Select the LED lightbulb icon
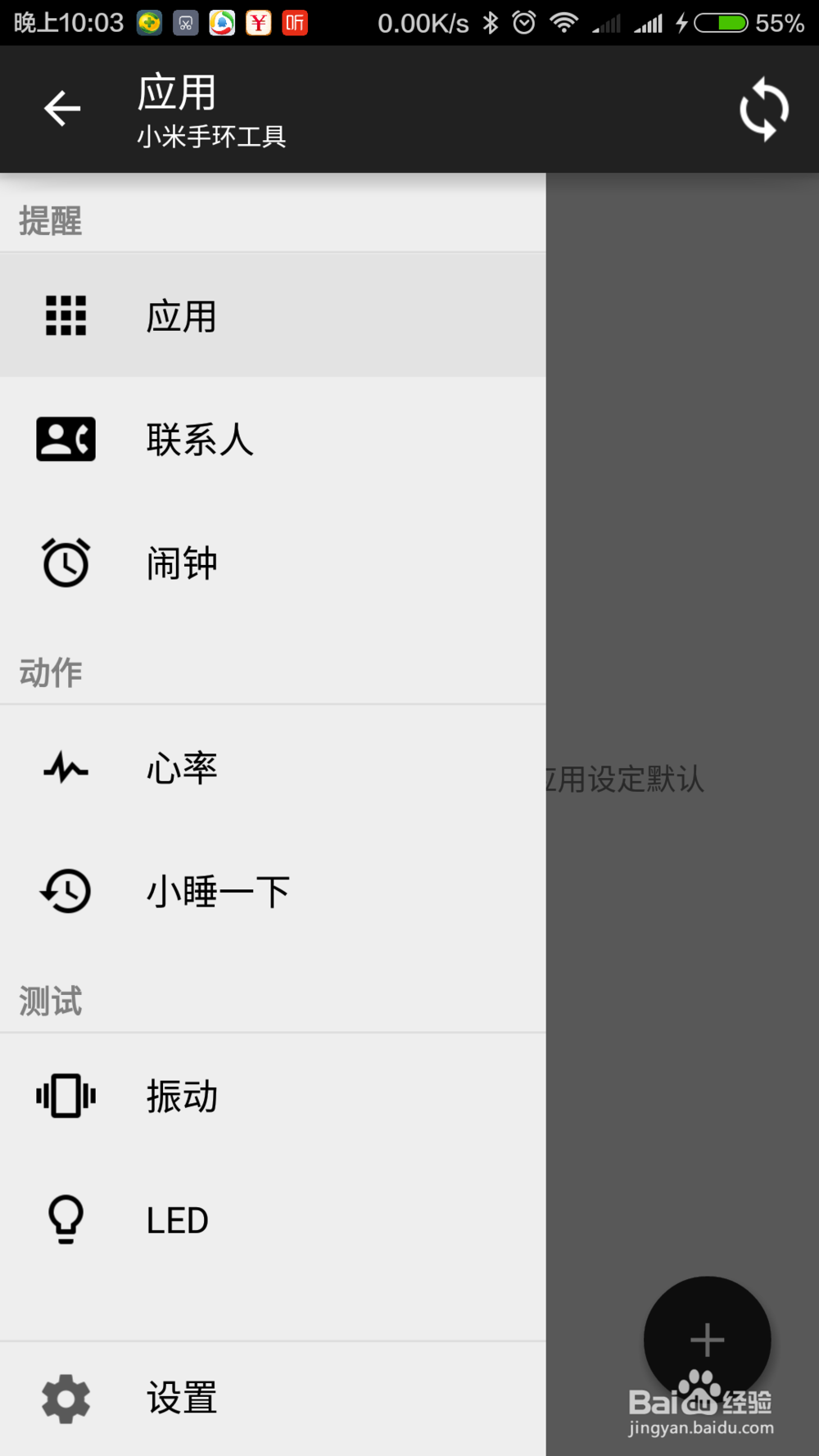This screenshot has height=1456, width=819. coord(66,1220)
